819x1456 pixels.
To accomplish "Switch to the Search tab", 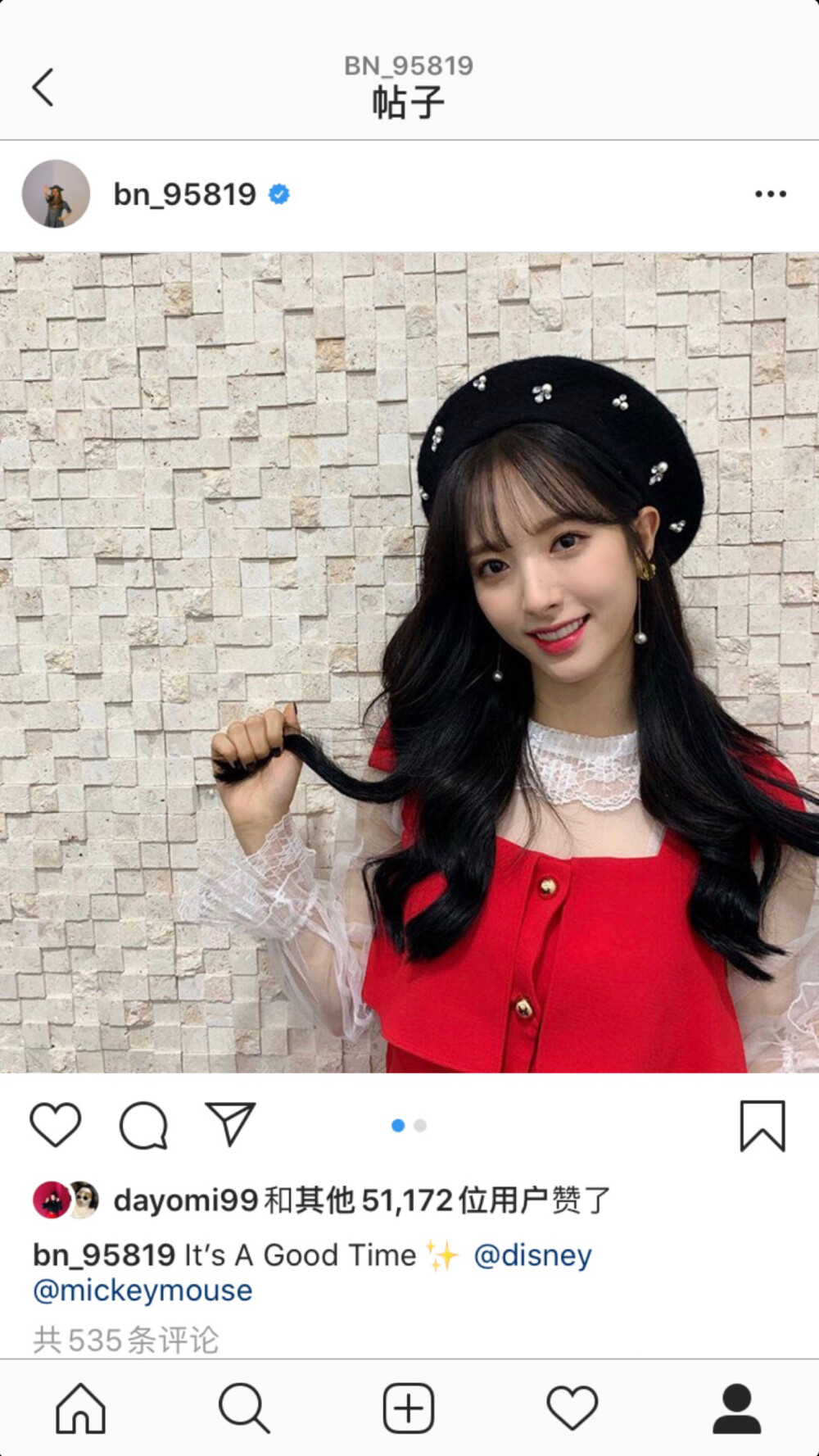I will (x=244, y=1408).
